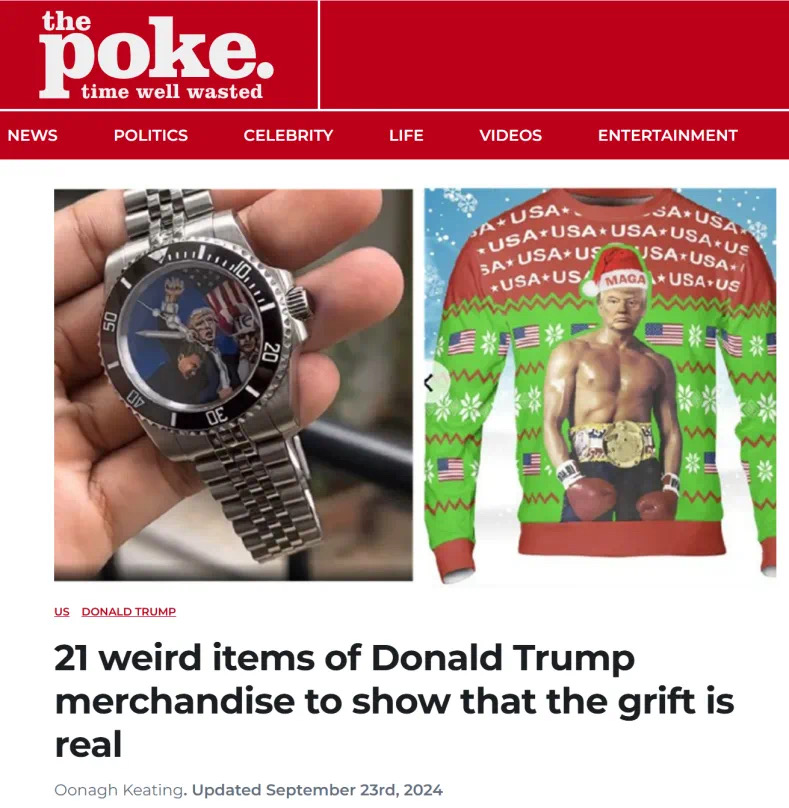Switch to the Celebrity section

(288, 135)
